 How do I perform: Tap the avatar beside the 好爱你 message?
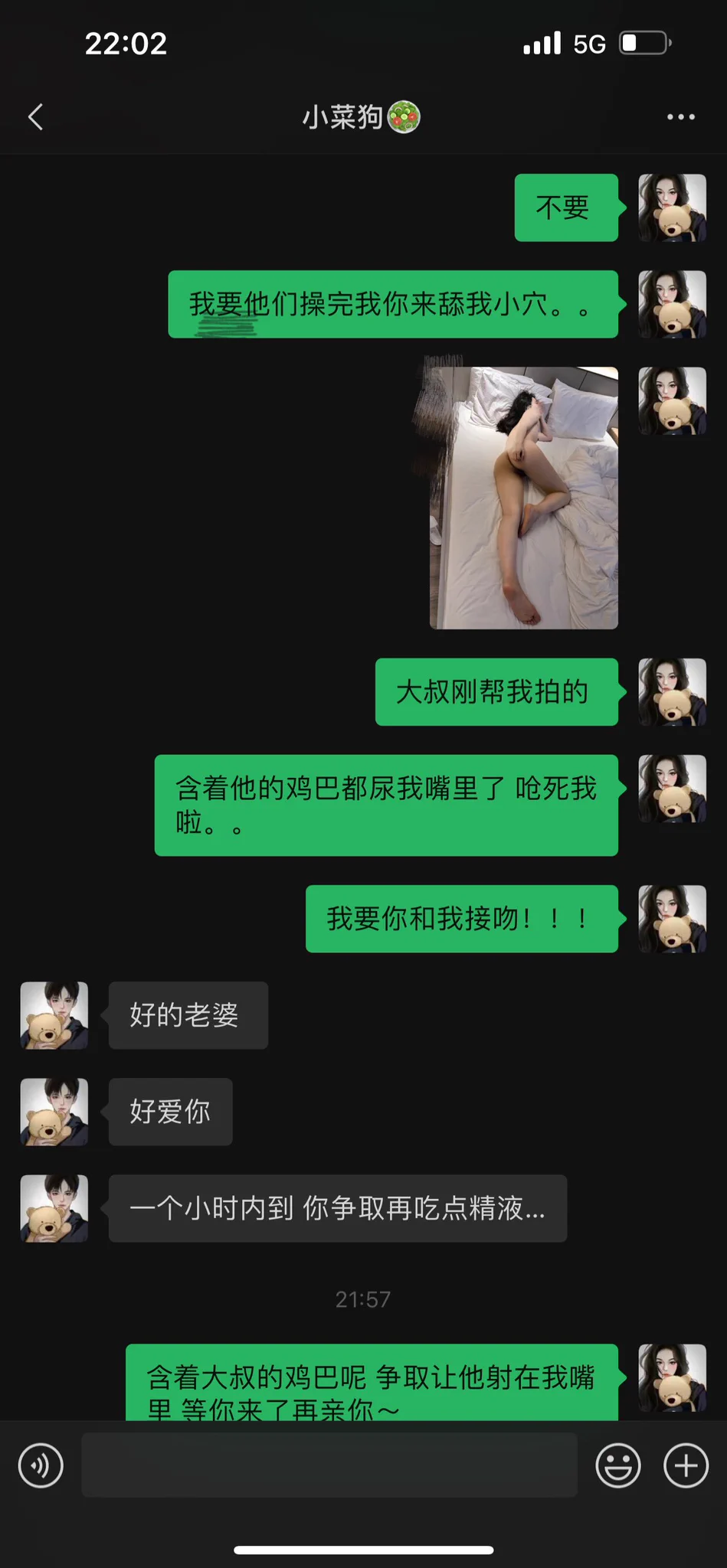(x=54, y=1112)
